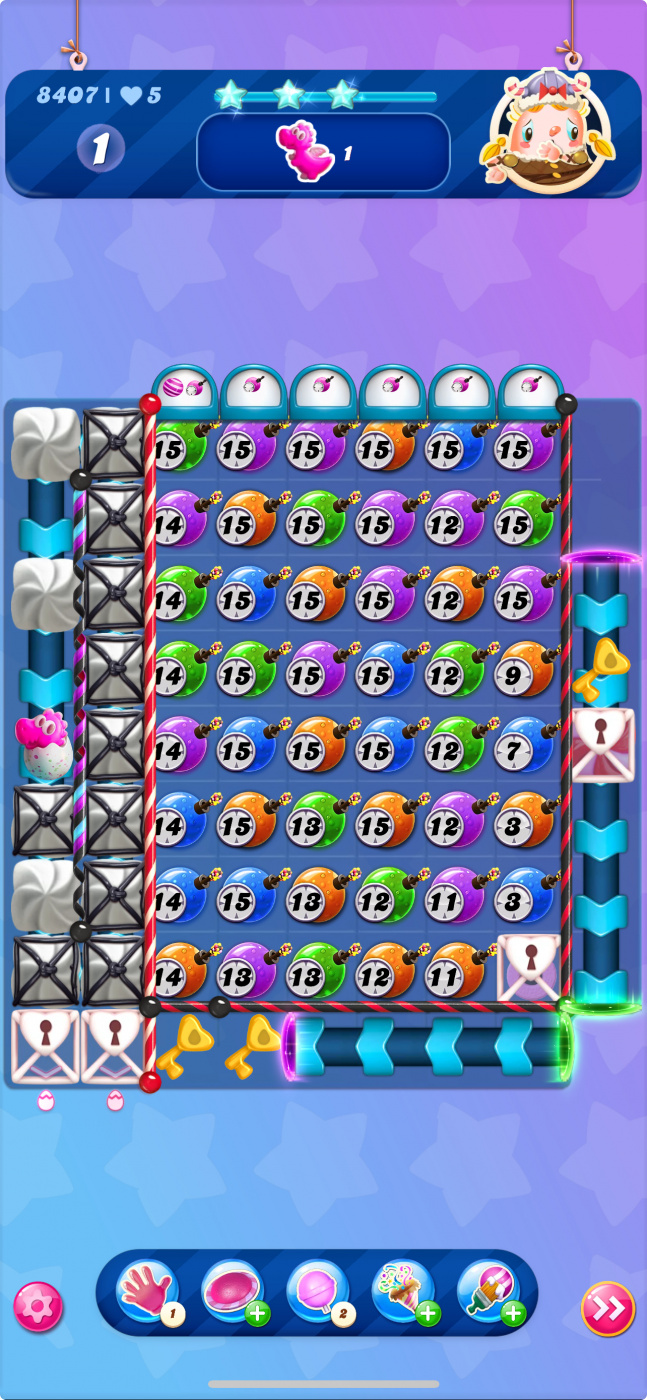Select the free switch hand booster

pos(146,1291)
